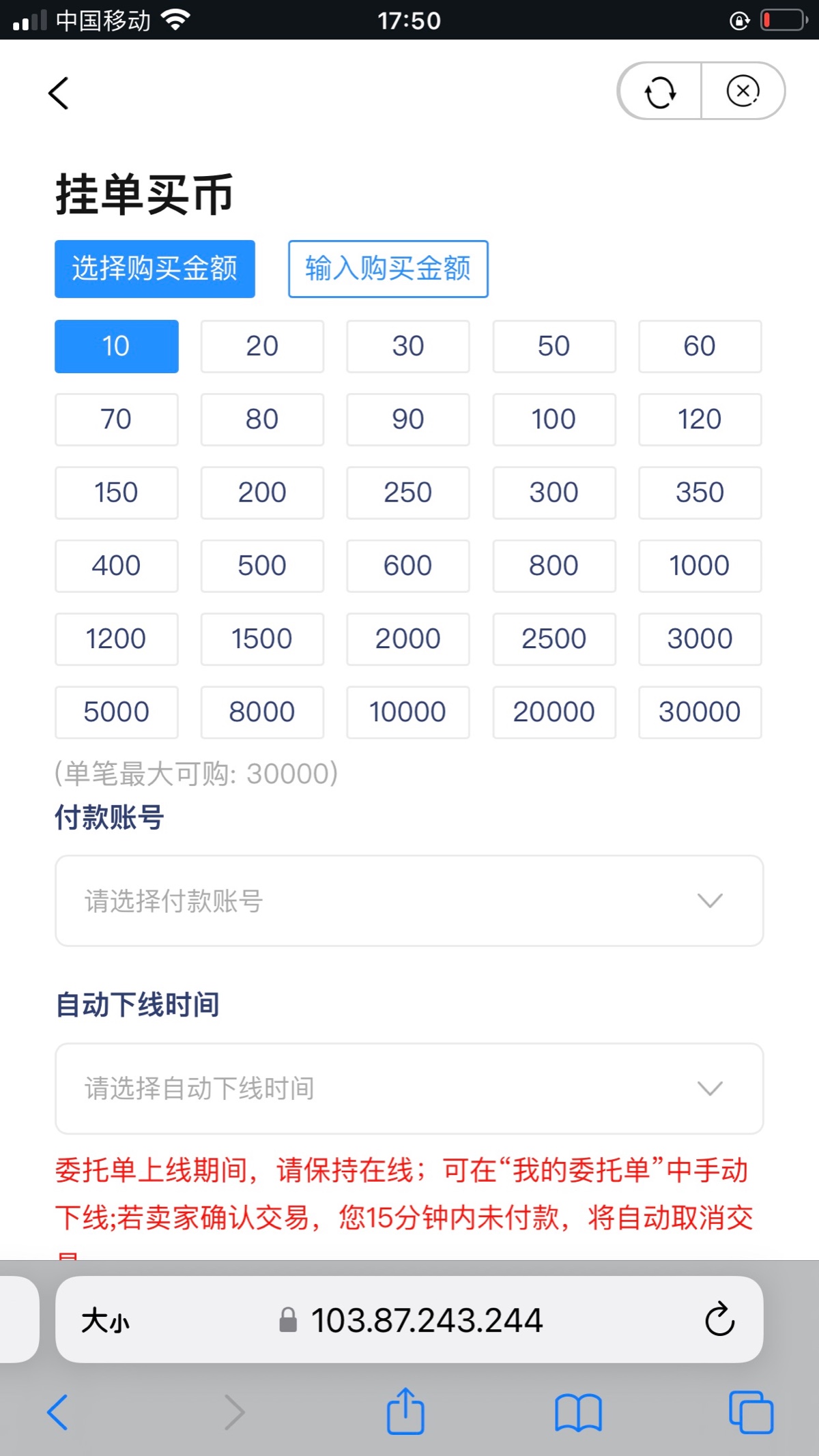
Task: Switch to the 输入购买金额 tab
Action: pos(388,269)
